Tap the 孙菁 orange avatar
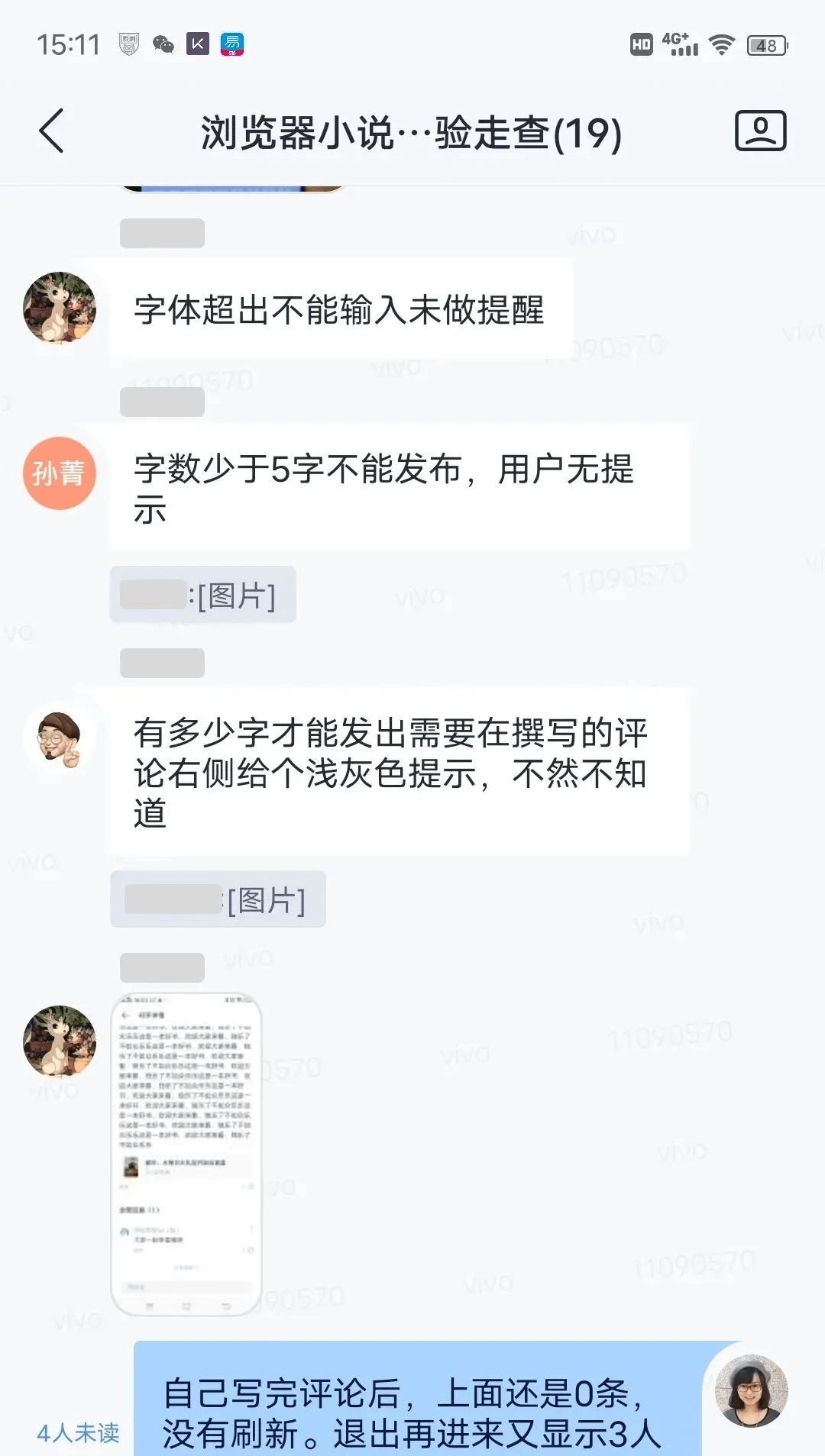The image size is (825, 1456). pos(60,473)
